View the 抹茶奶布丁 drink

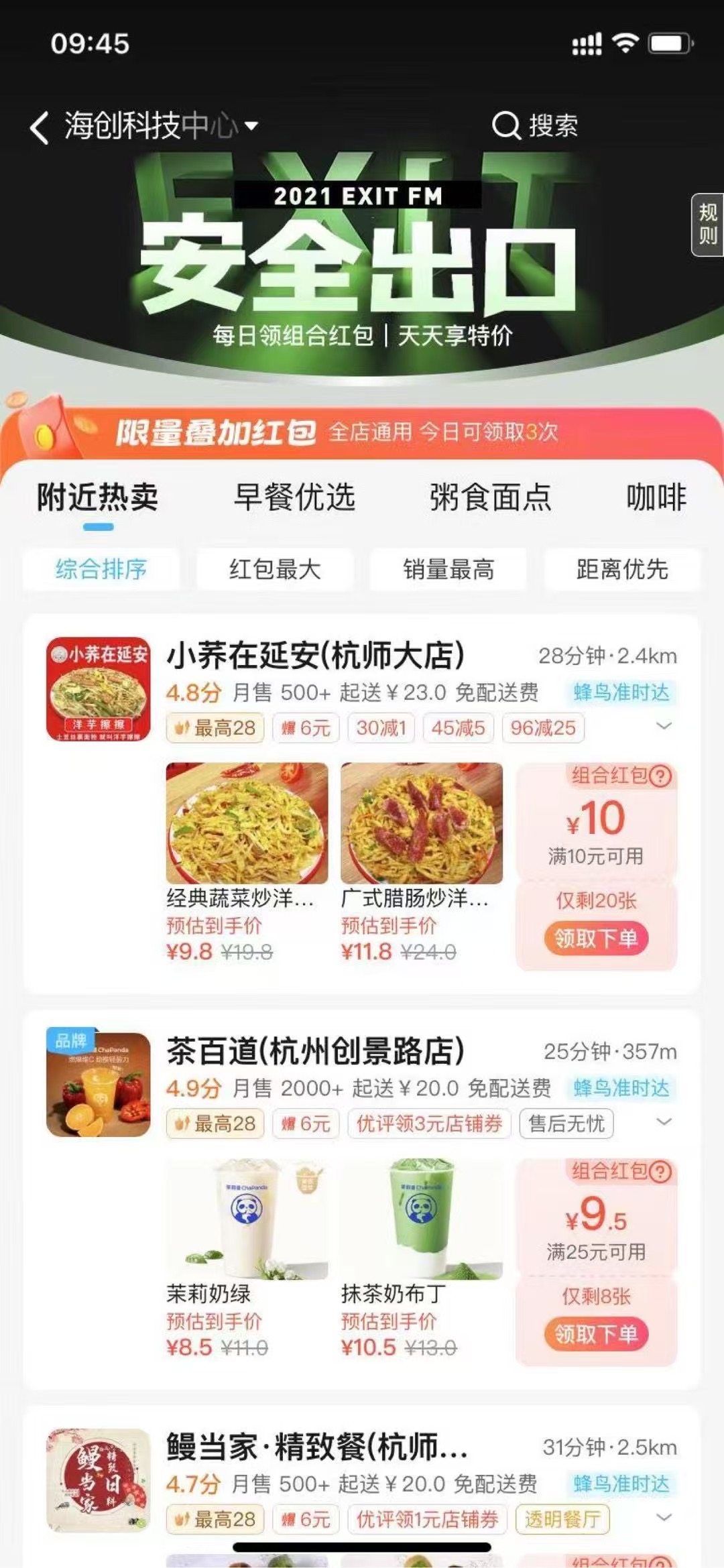click(422, 1219)
